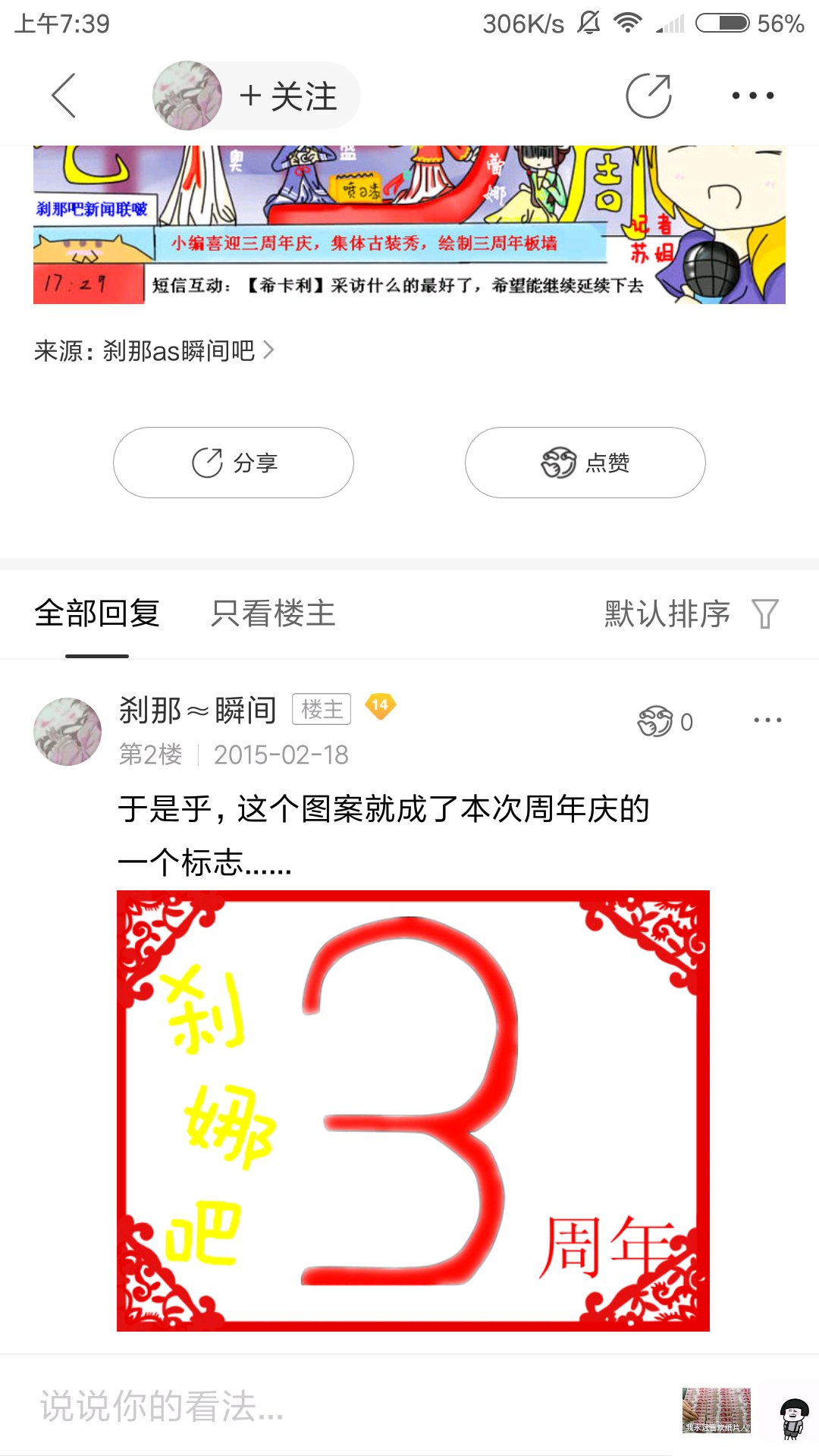
Task: Select the 全部回复 tab
Action: pyautogui.click(x=97, y=613)
